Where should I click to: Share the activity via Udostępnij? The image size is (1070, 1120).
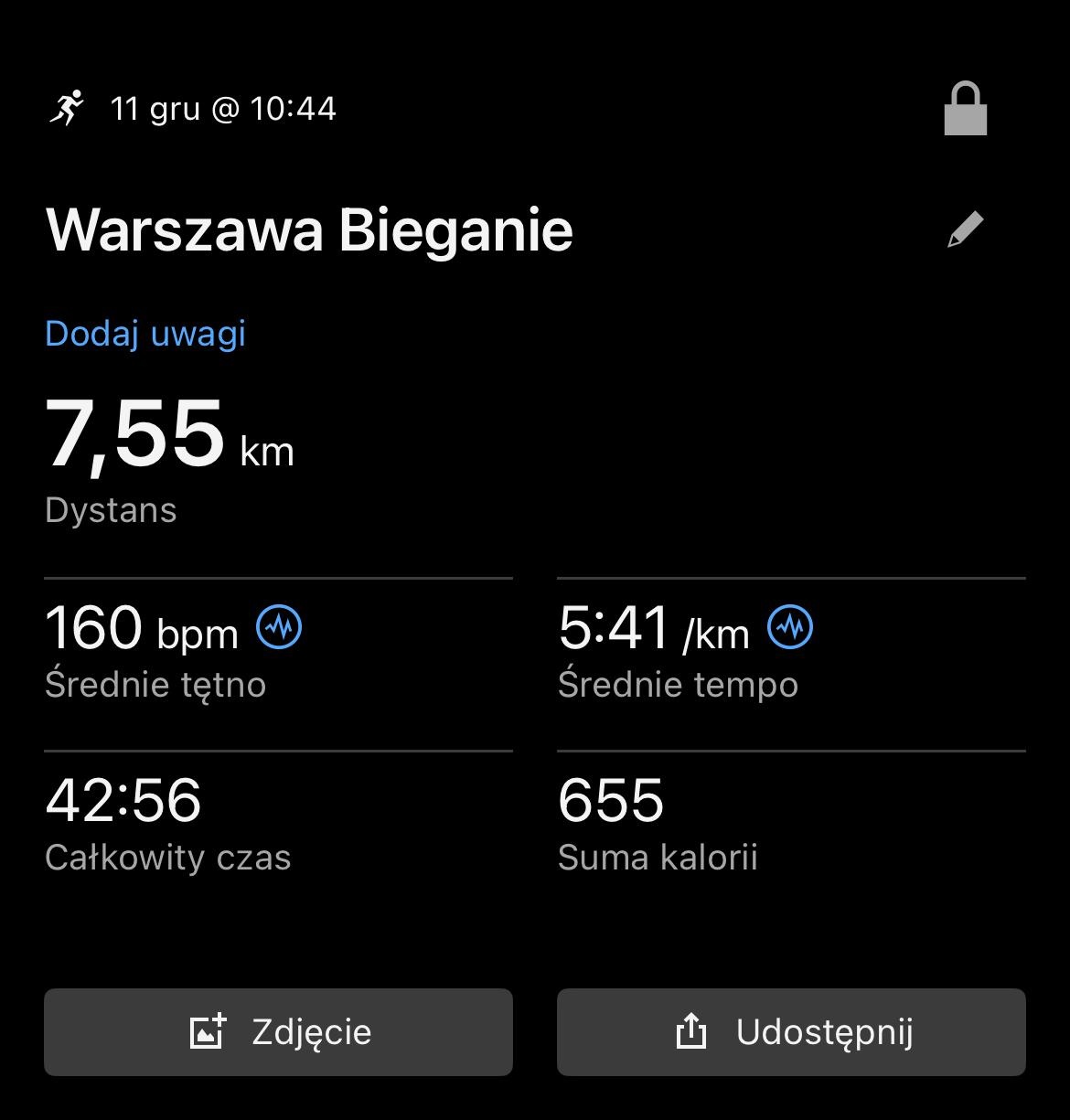pos(791,1031)
